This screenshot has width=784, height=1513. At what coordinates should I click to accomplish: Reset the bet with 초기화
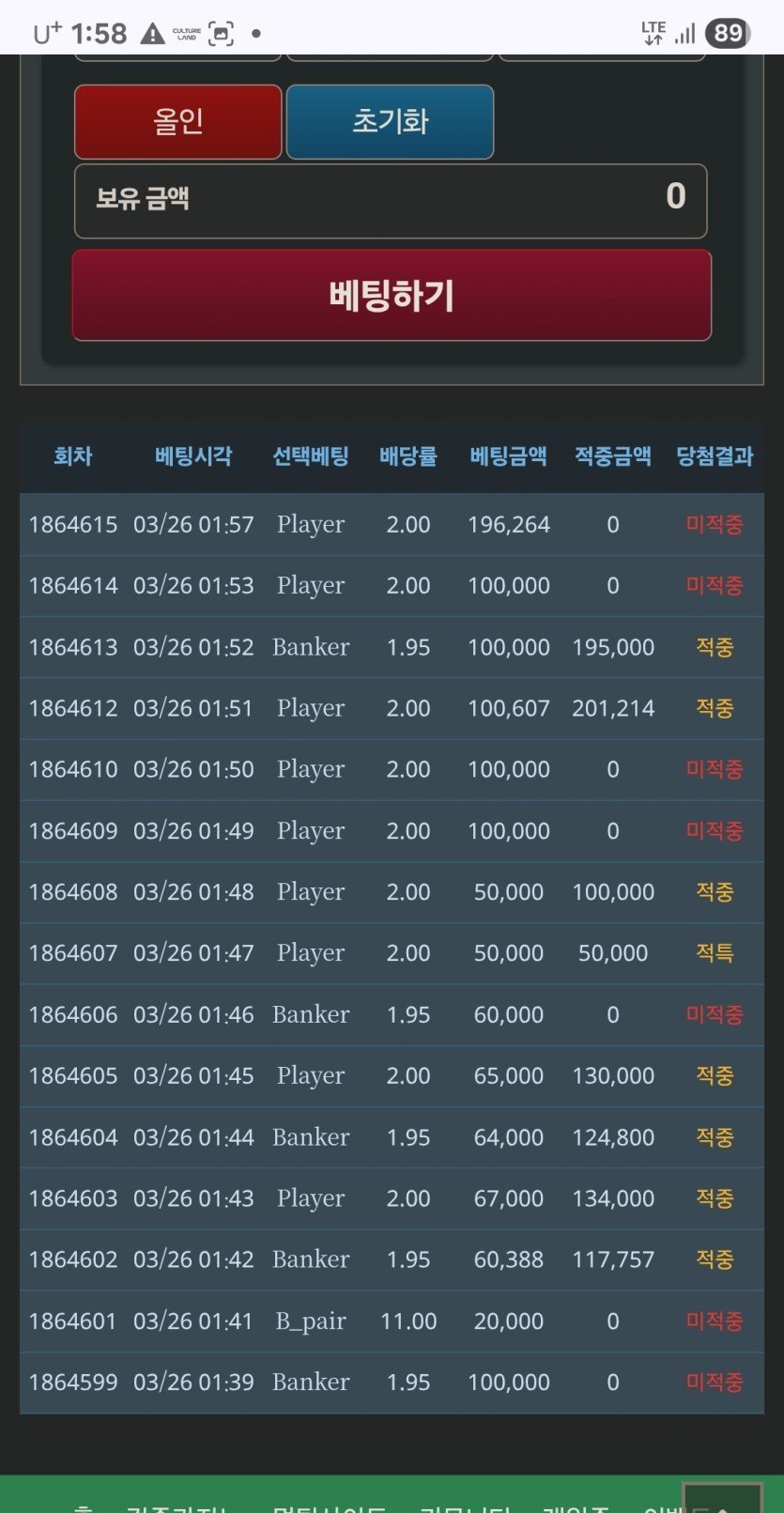[390, 122]
